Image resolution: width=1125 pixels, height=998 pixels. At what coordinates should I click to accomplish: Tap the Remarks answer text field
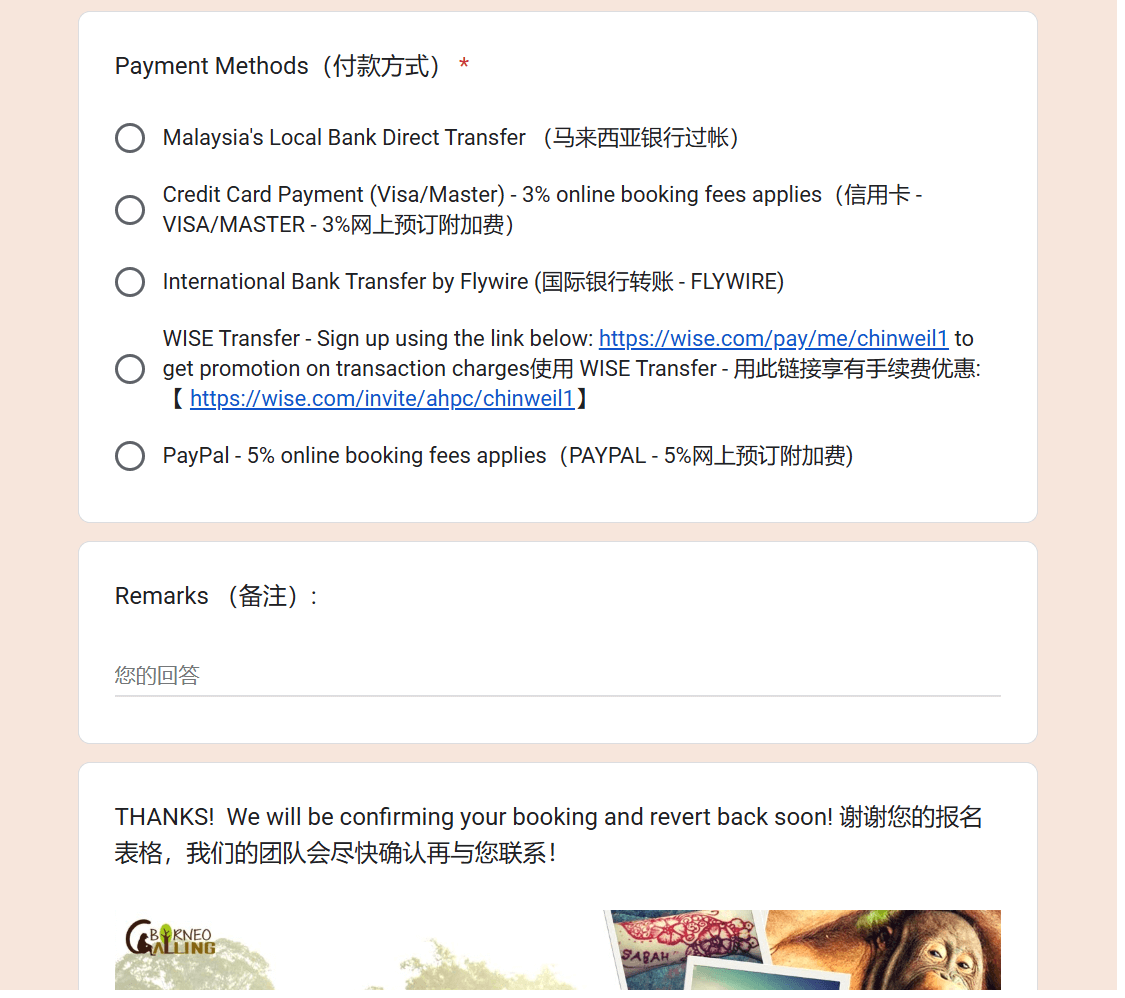click(x=557, y=675)
